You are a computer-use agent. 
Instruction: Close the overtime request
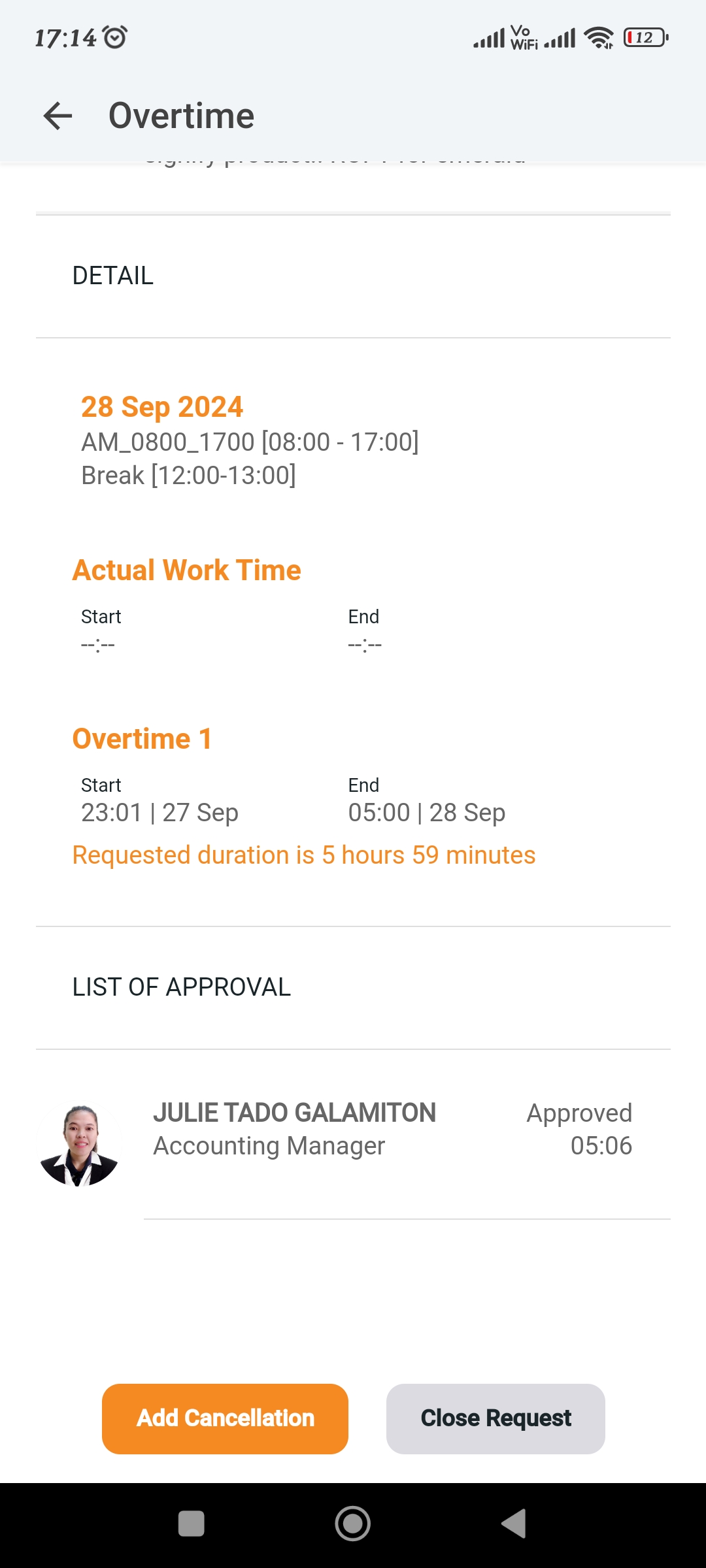[496, 1418]
